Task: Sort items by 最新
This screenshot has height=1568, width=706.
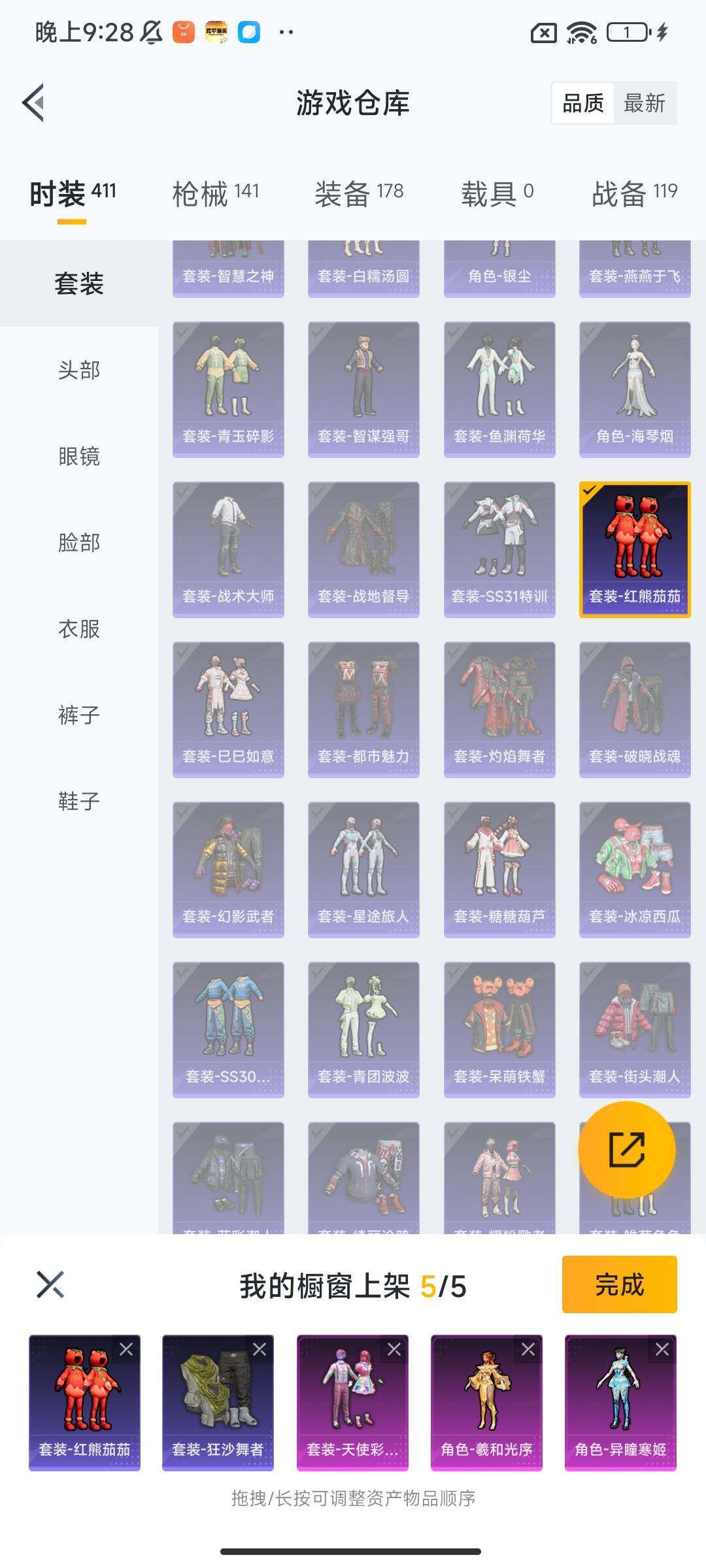Action: tap(644, 103)
